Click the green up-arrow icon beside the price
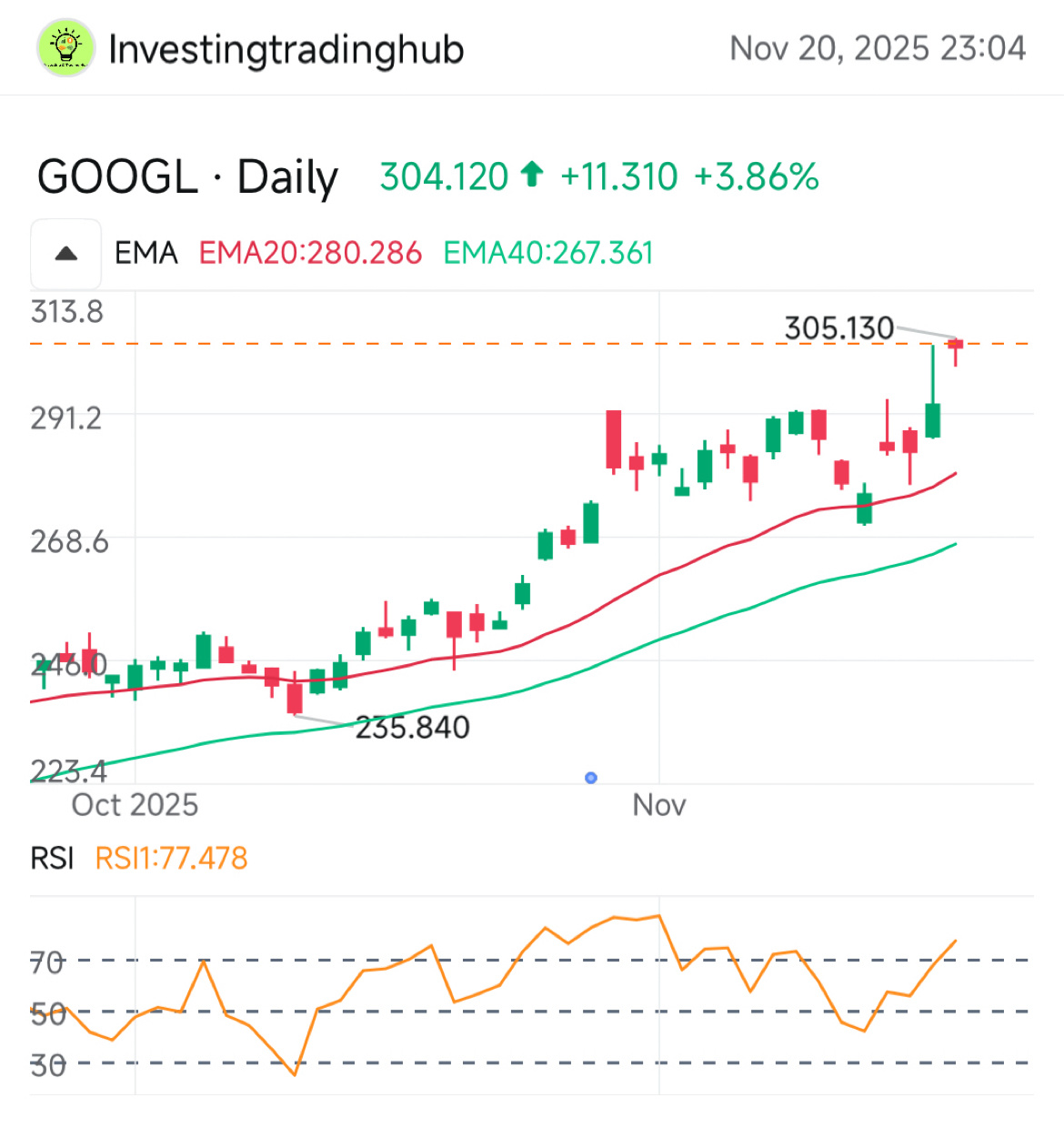This screenshot has width=1064, height=1138. [533, 174]
